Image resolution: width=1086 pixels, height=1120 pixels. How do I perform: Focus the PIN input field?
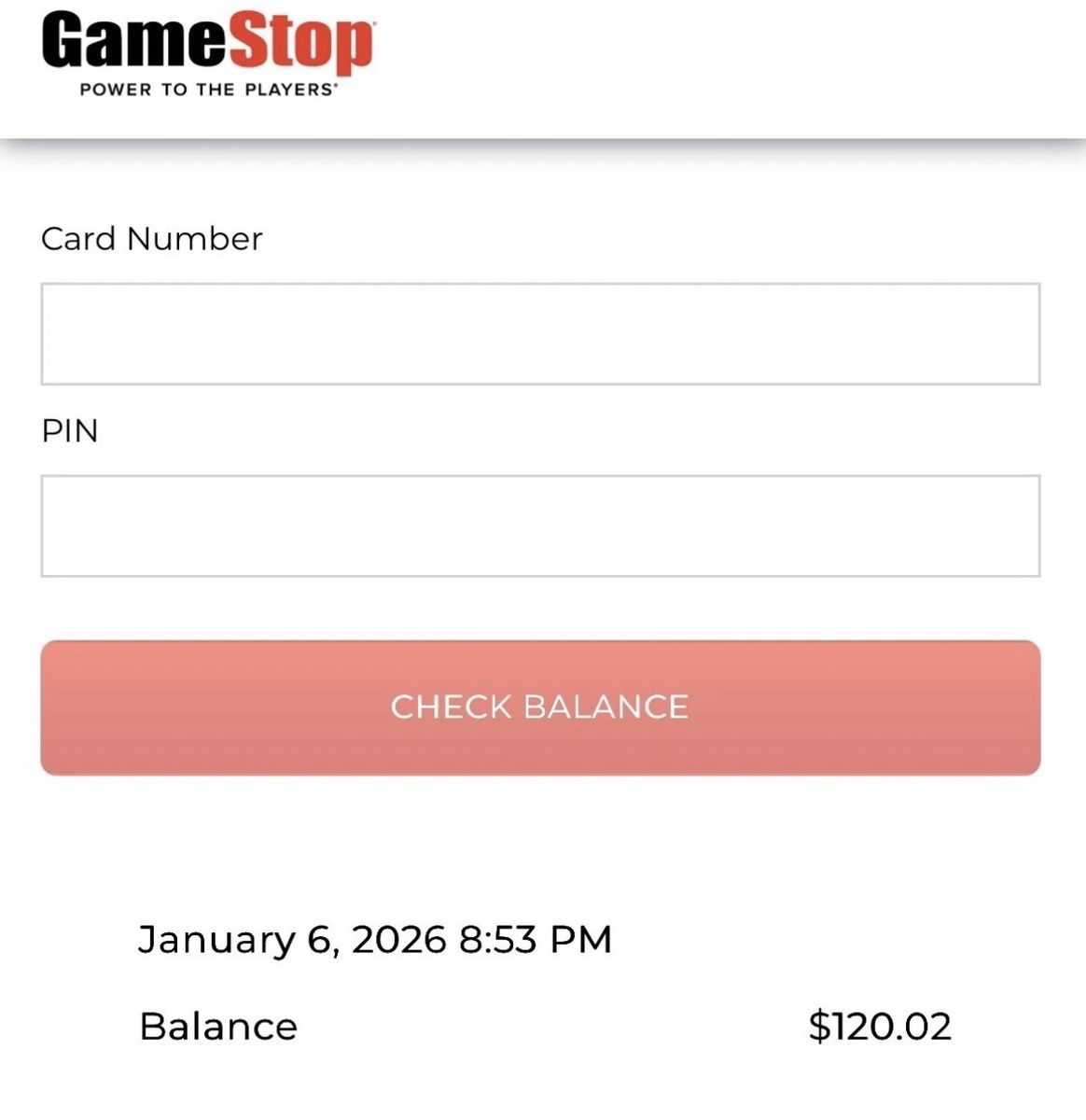[540, 526]
